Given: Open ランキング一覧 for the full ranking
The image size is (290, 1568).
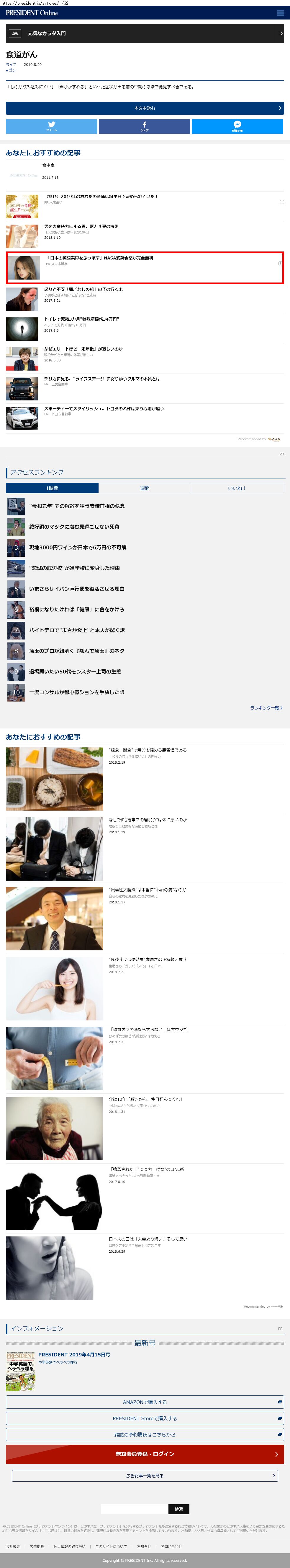Looking at the screenshot, I should coord(266,708).
